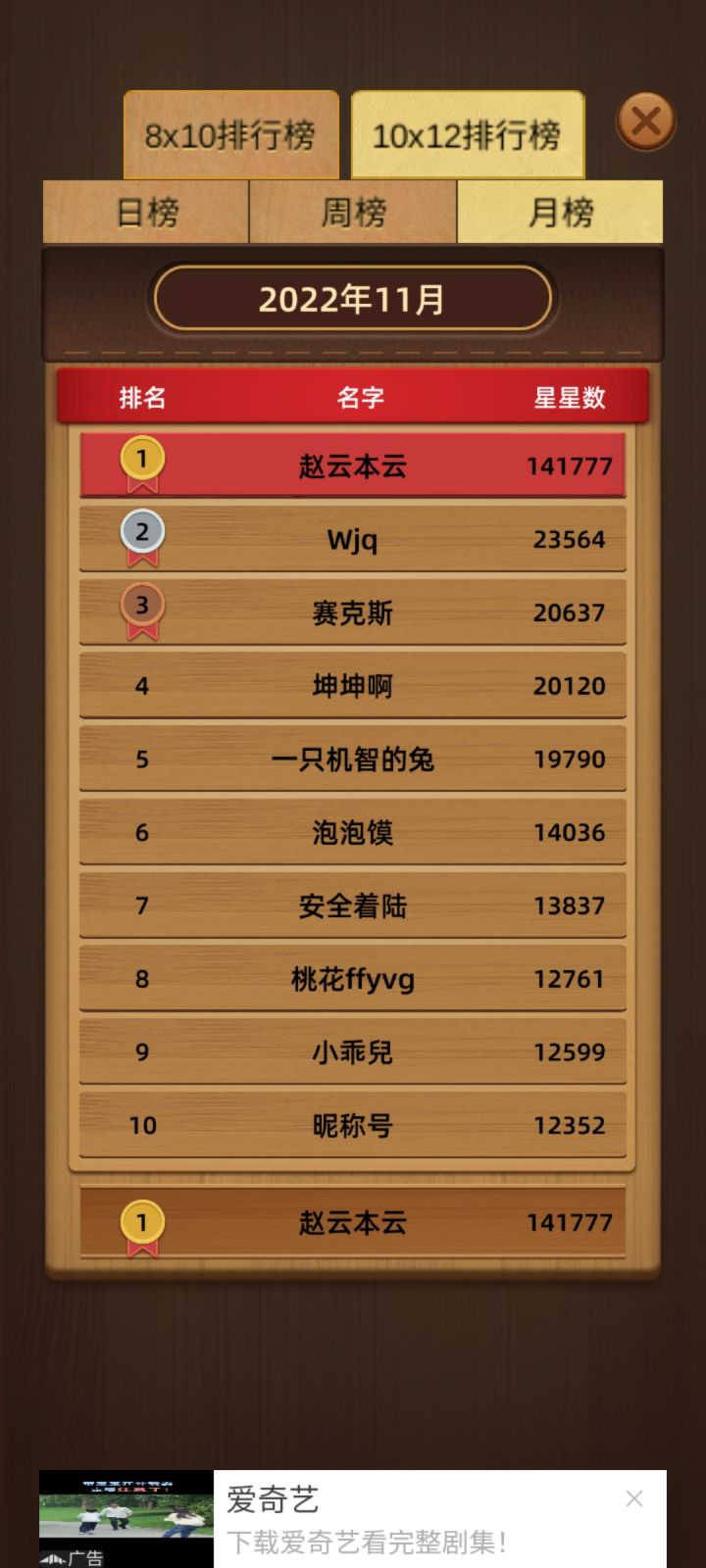Select the 一只机智的兔 leaderboard entry

pyautogui.click(x=353, y=759)
